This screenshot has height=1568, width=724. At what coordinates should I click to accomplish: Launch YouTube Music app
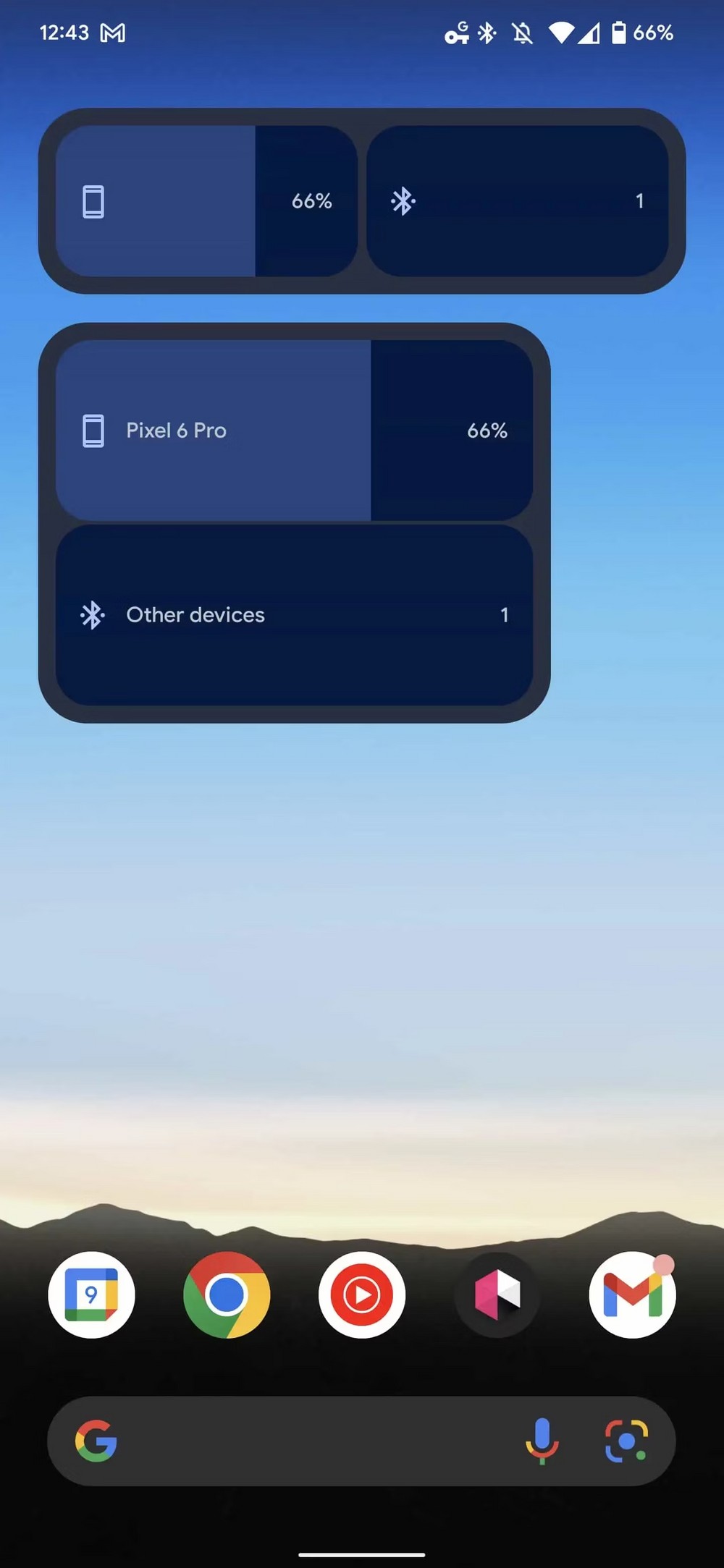coord(362,1294)
